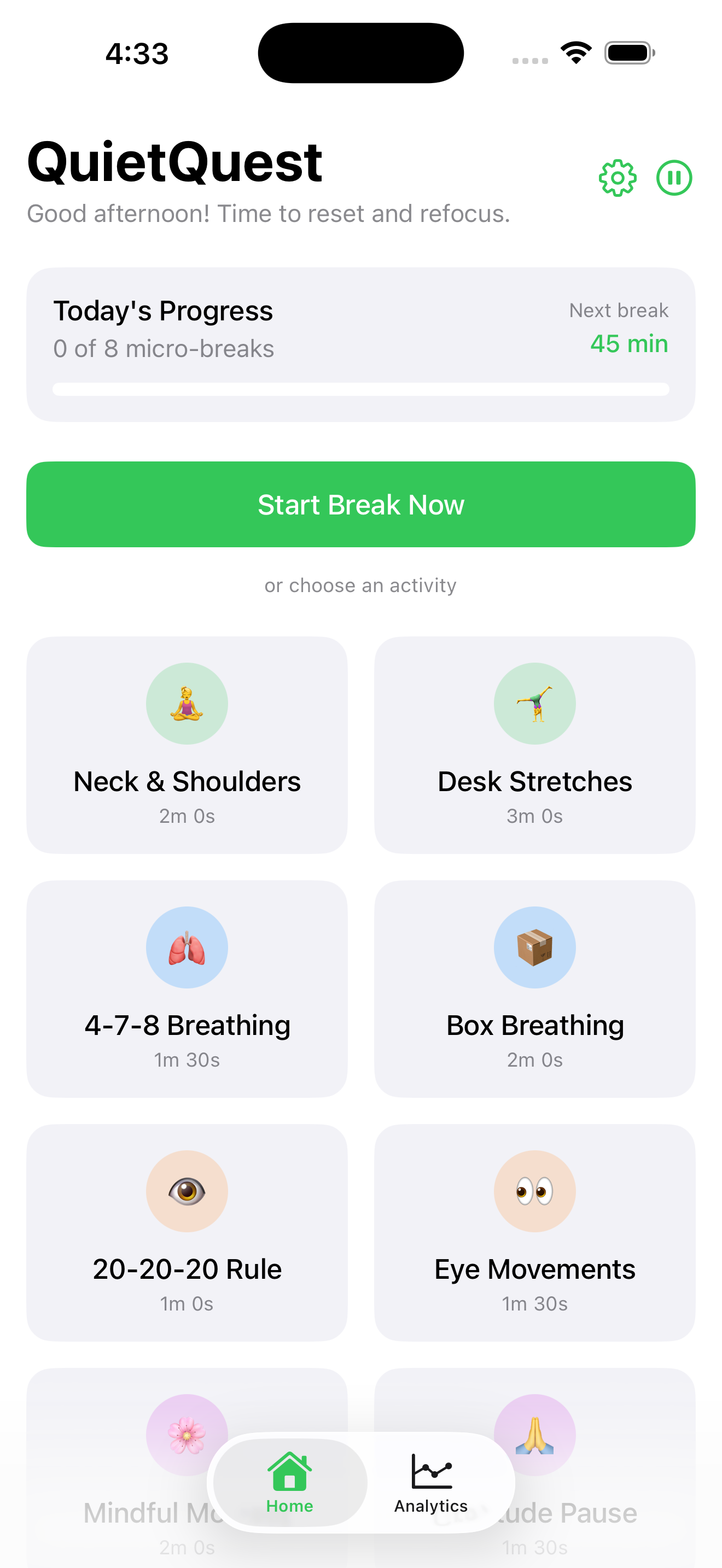The height and width of the screenshot is (1568, 722).
Task: Tap the box icon for Box Breathing
Action: [534, 947]
